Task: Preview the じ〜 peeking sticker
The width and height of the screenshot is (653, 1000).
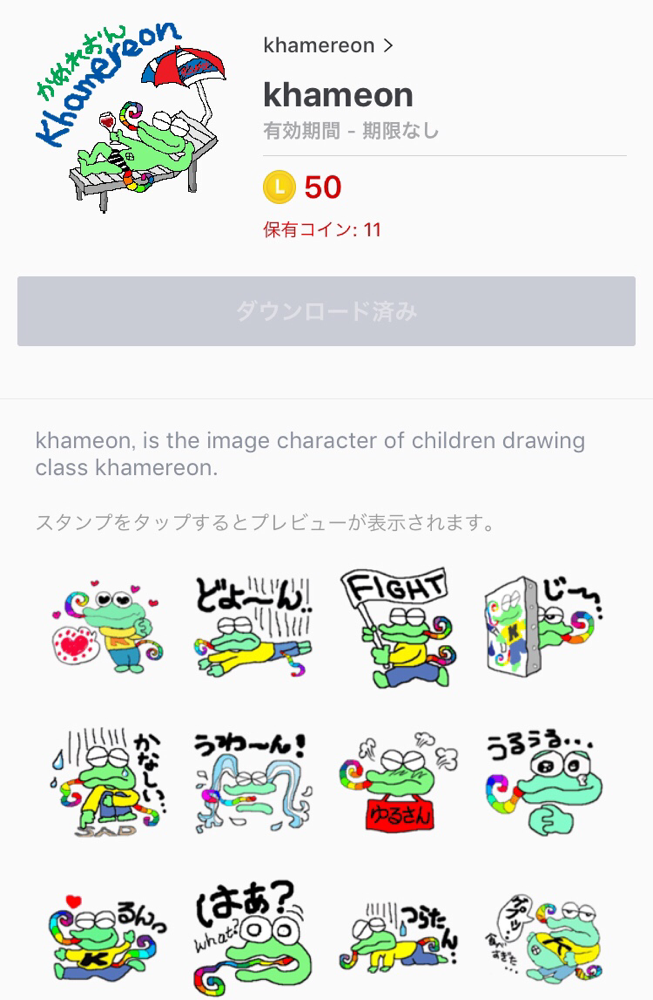Action: (543, 627)
